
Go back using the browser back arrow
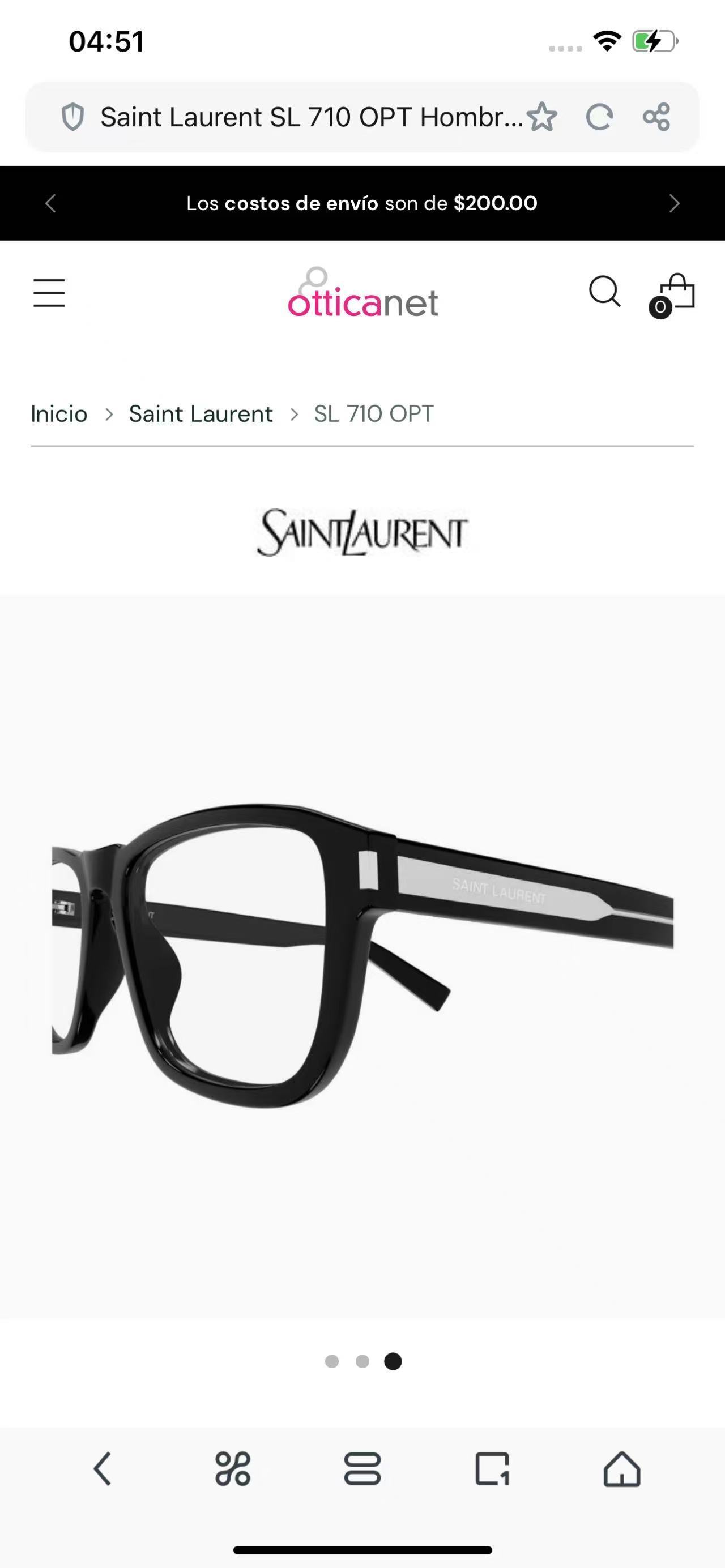[x=103, y=1469]
